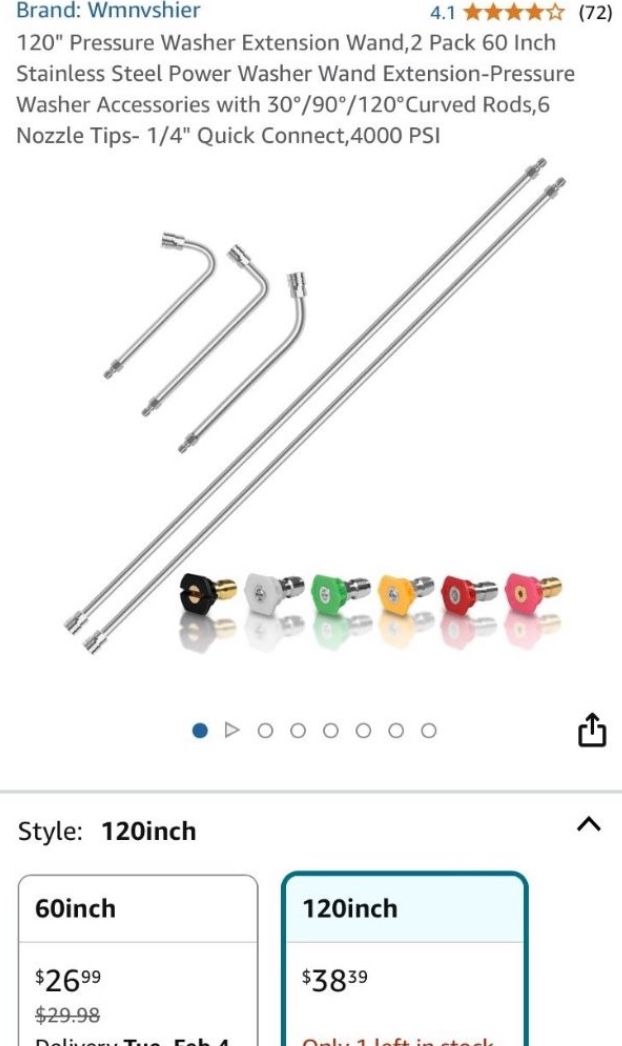Select the 60inch style option
The image size is (622, 1046).
(x=138, y=955)
